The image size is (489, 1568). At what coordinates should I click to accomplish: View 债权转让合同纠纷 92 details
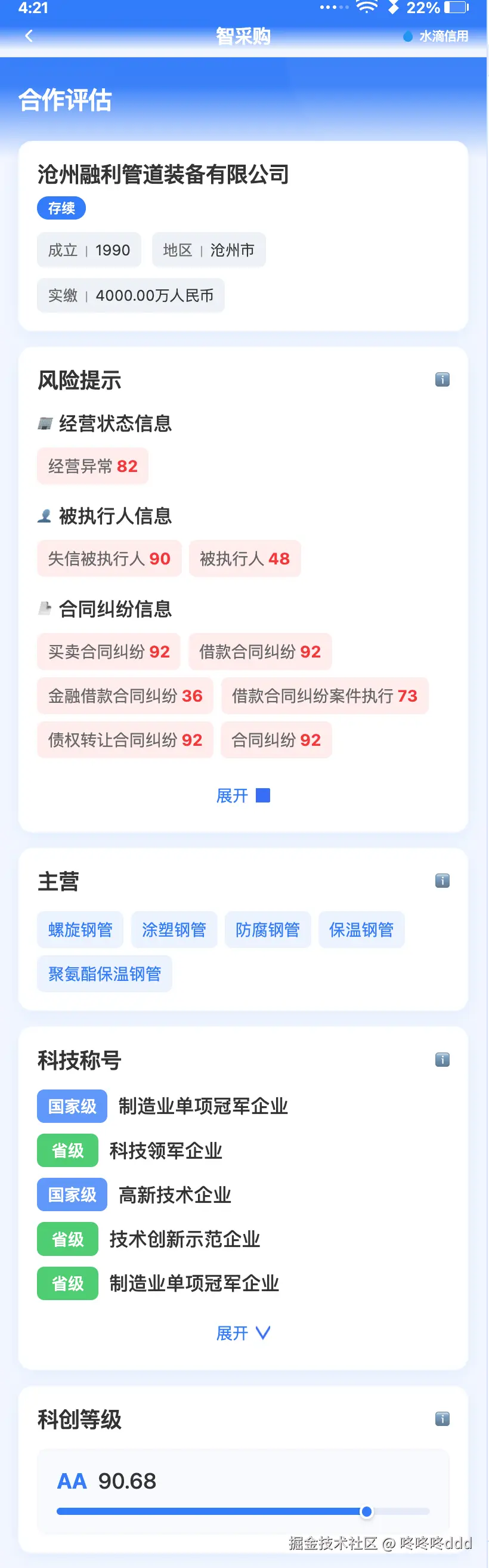[x=125, y=740]
